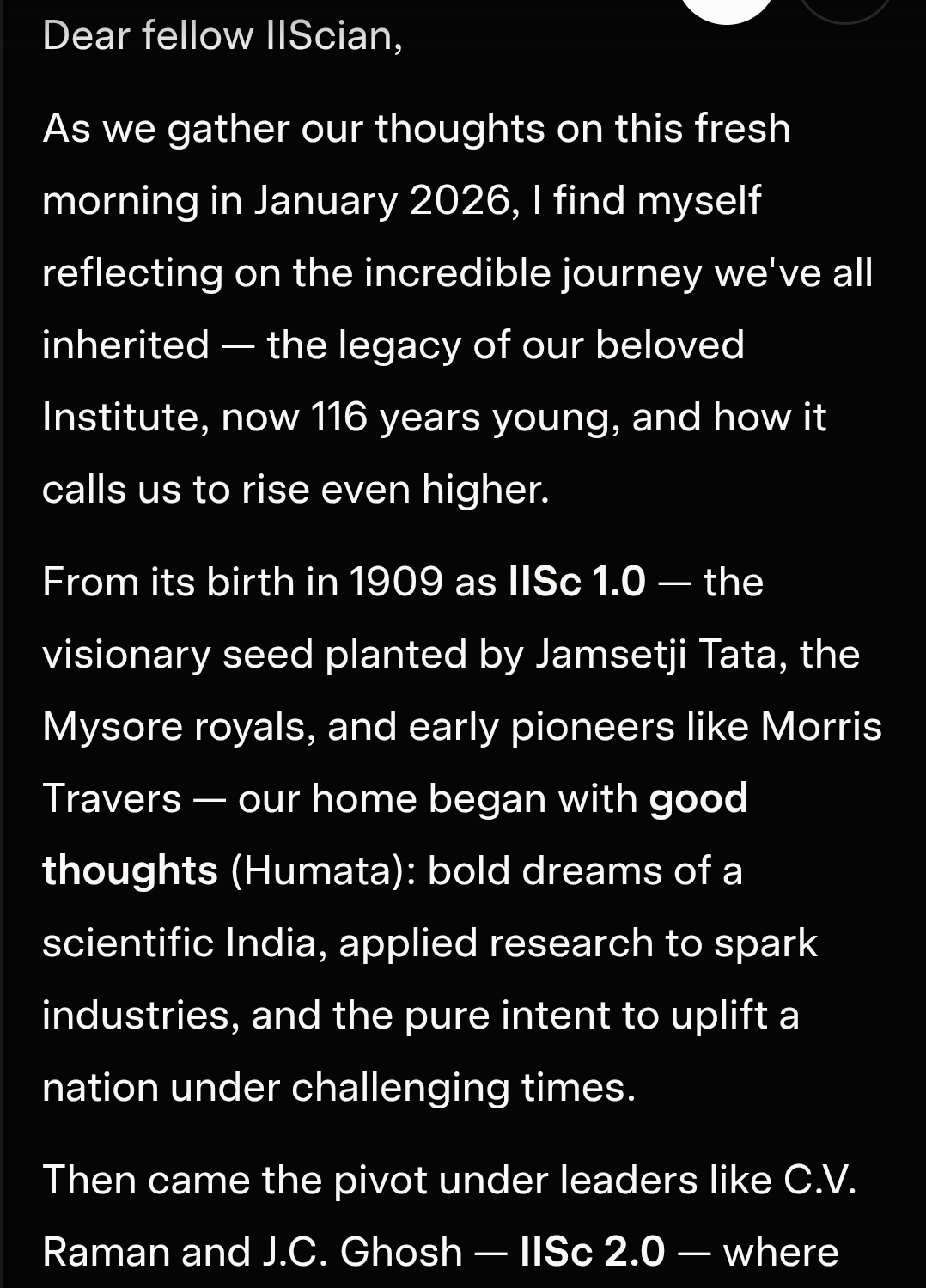Tap the dark outlined circular button
Viewport: 926px width, 1288px height.
845,7
